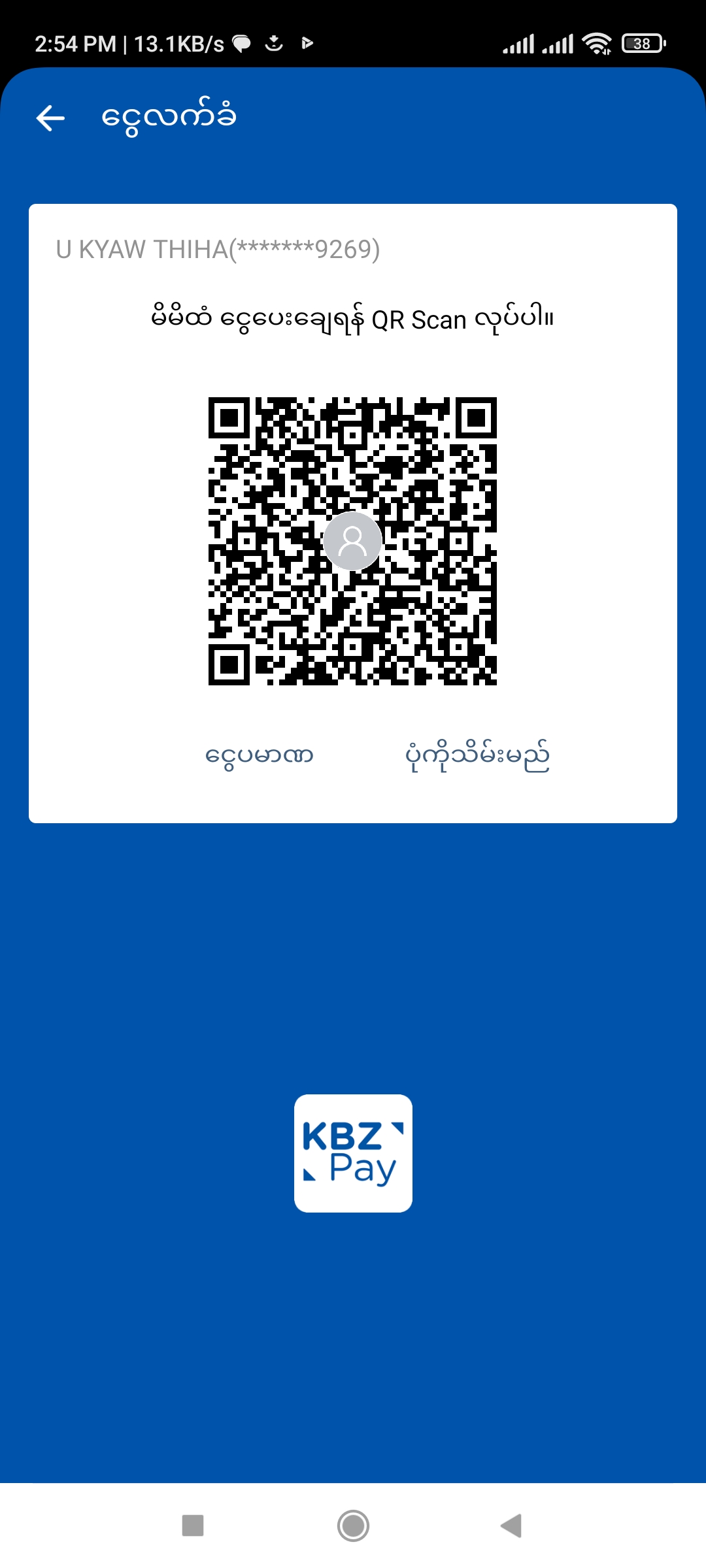Tap ငွေပမာဏ to set the amount
Viewport: 706px width, 1568px height.
[260, 756]
